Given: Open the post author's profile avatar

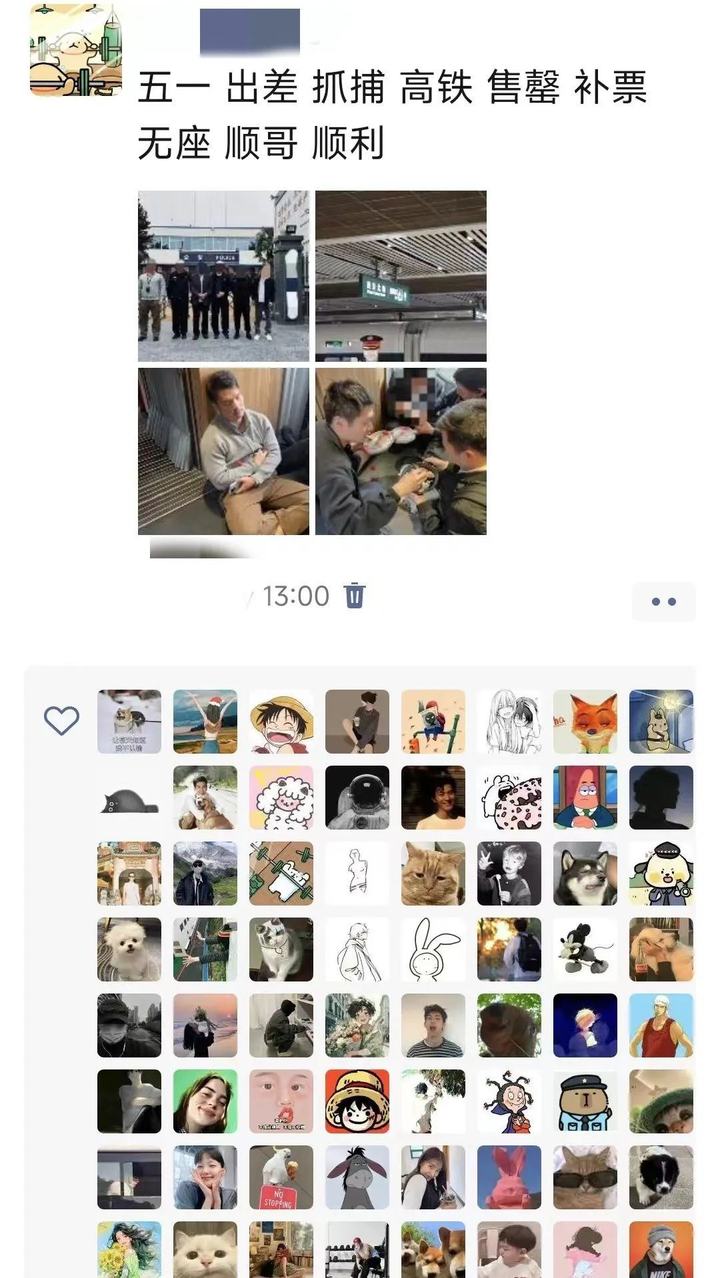Looking at the screenshot, I should [76, 50].
